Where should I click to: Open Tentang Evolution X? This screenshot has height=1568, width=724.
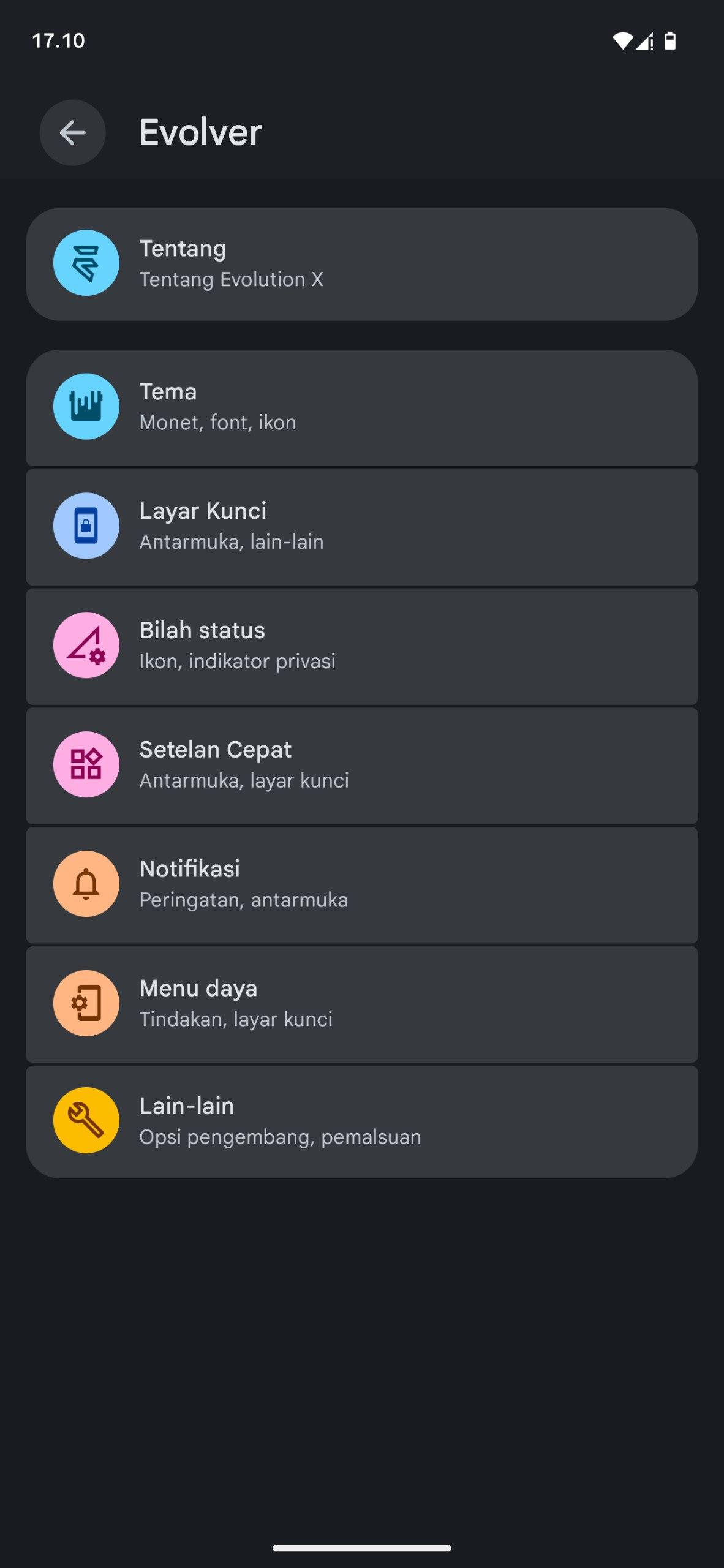pyautogui.click(x=361, y=265)
